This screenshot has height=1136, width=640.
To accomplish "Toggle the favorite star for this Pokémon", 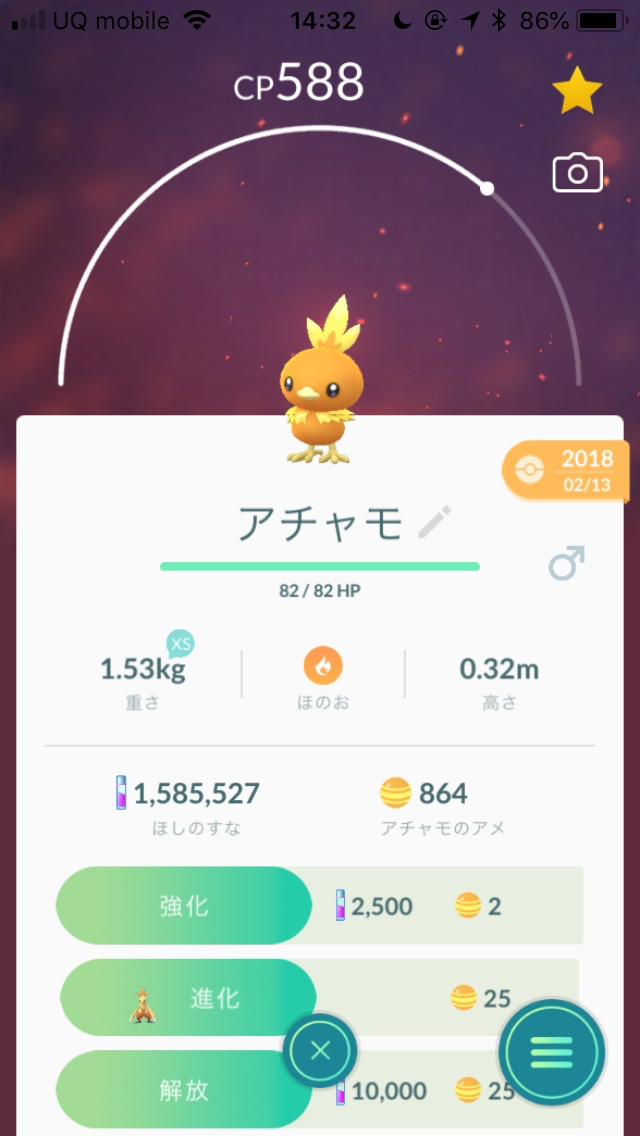I will tap(577, 91).
